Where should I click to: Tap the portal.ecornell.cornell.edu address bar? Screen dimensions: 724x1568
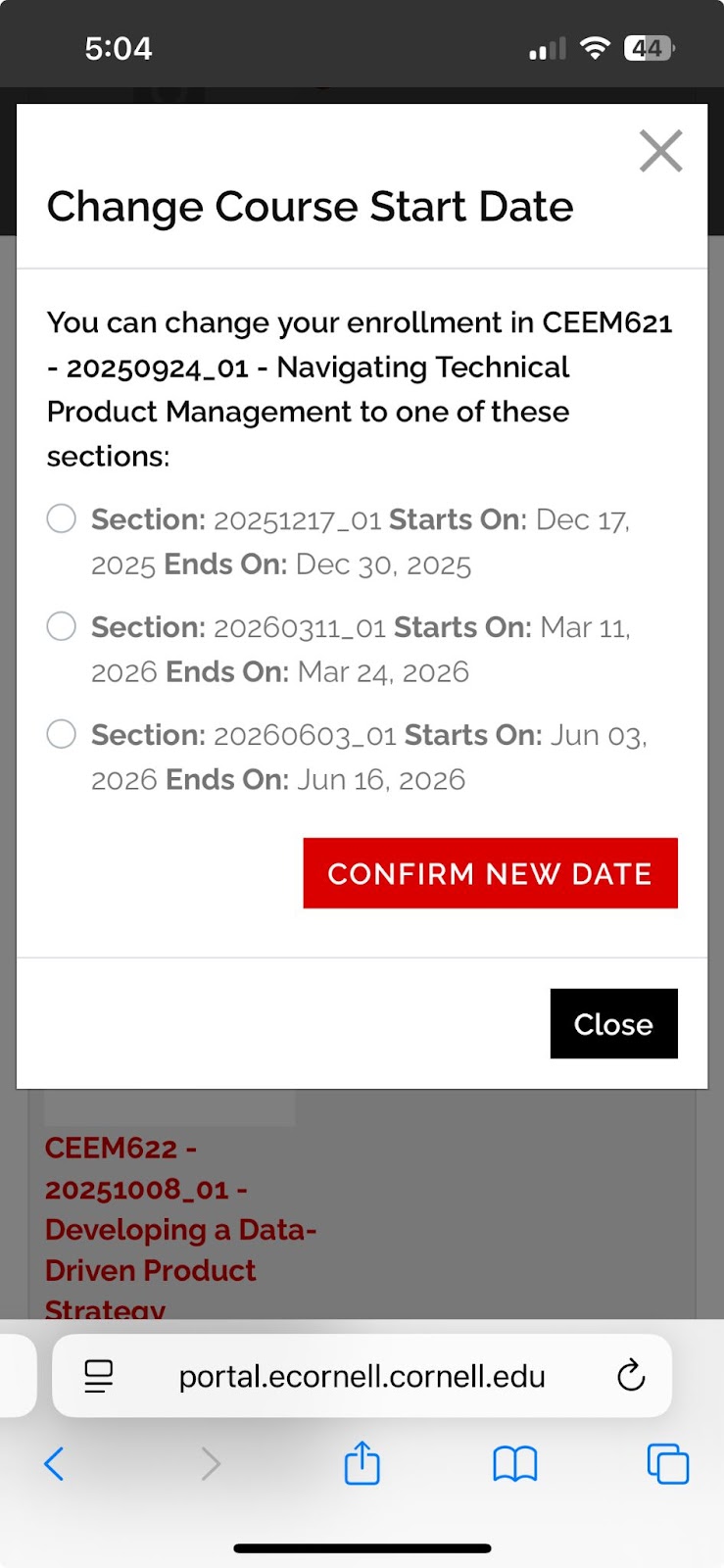click(362, 1376)
